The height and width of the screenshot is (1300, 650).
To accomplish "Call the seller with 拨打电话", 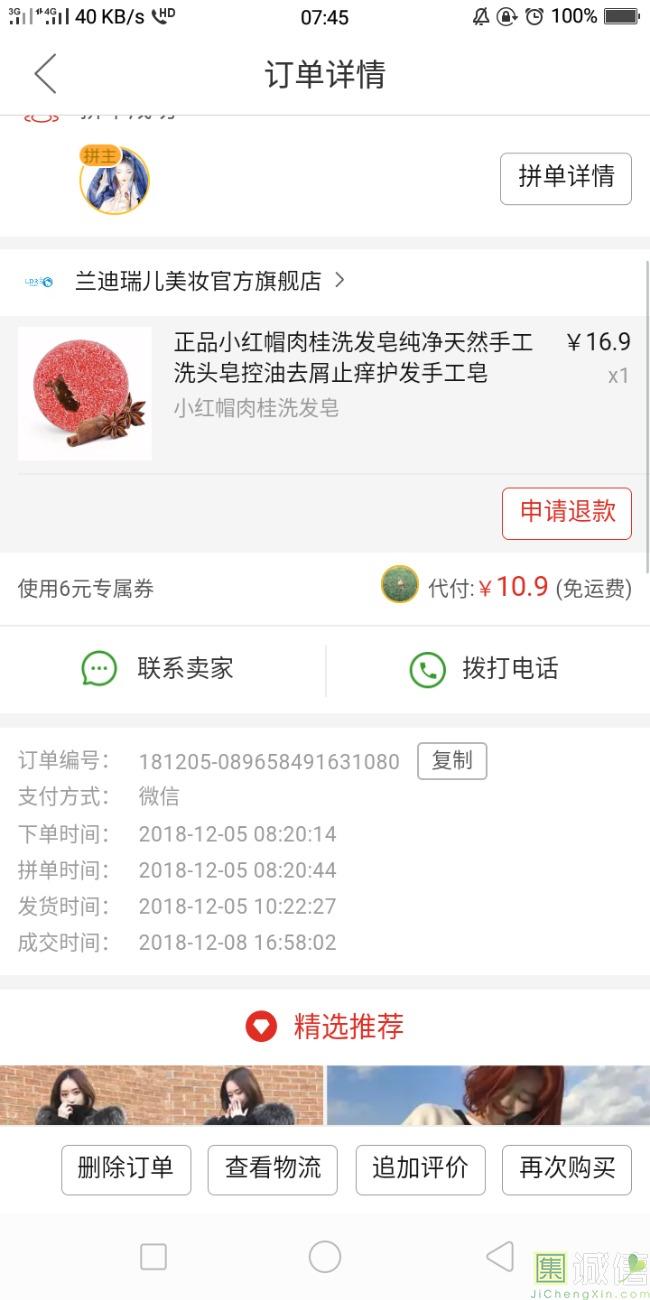I will point(485,669).
